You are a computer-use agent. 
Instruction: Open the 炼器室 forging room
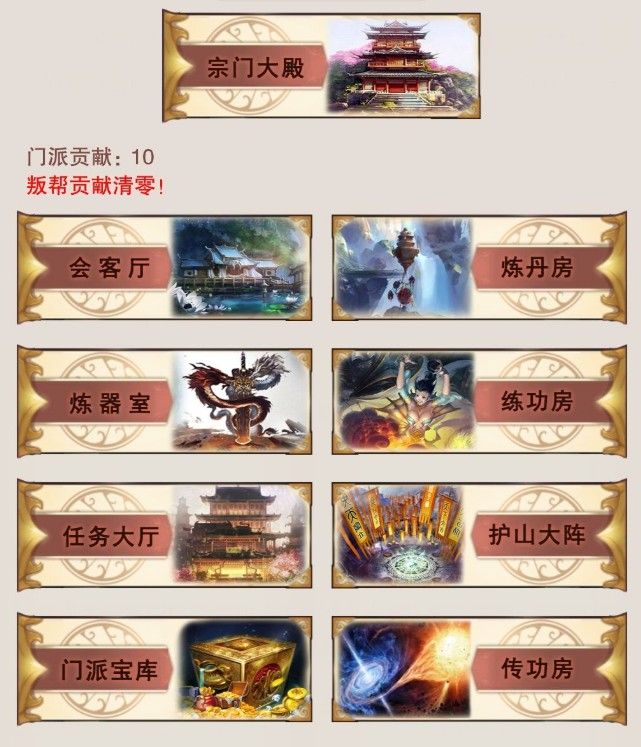click(165, 400)
